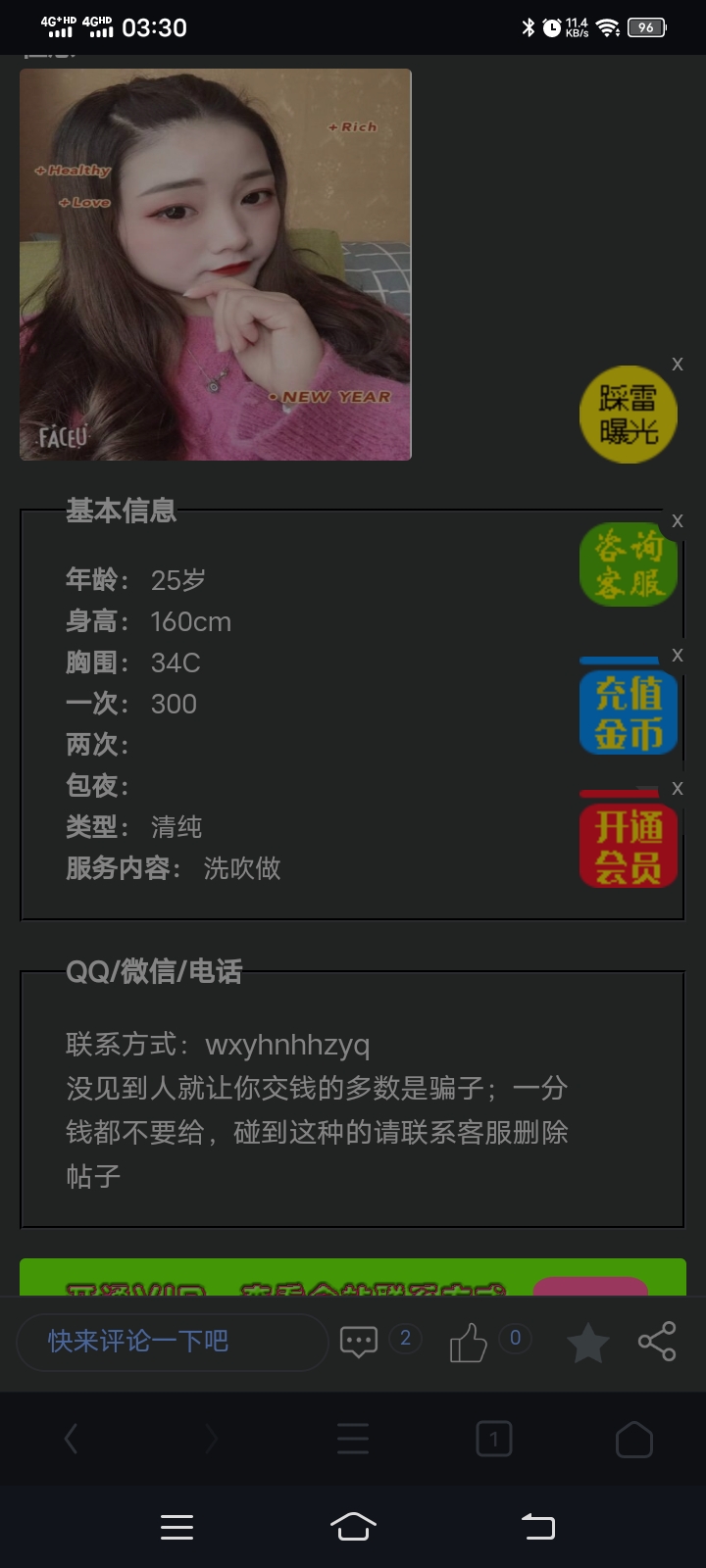This screenshot has width=706, height=1568.
Task: Tap the 踩雷曝光 floating button
Action: point(629,415)
